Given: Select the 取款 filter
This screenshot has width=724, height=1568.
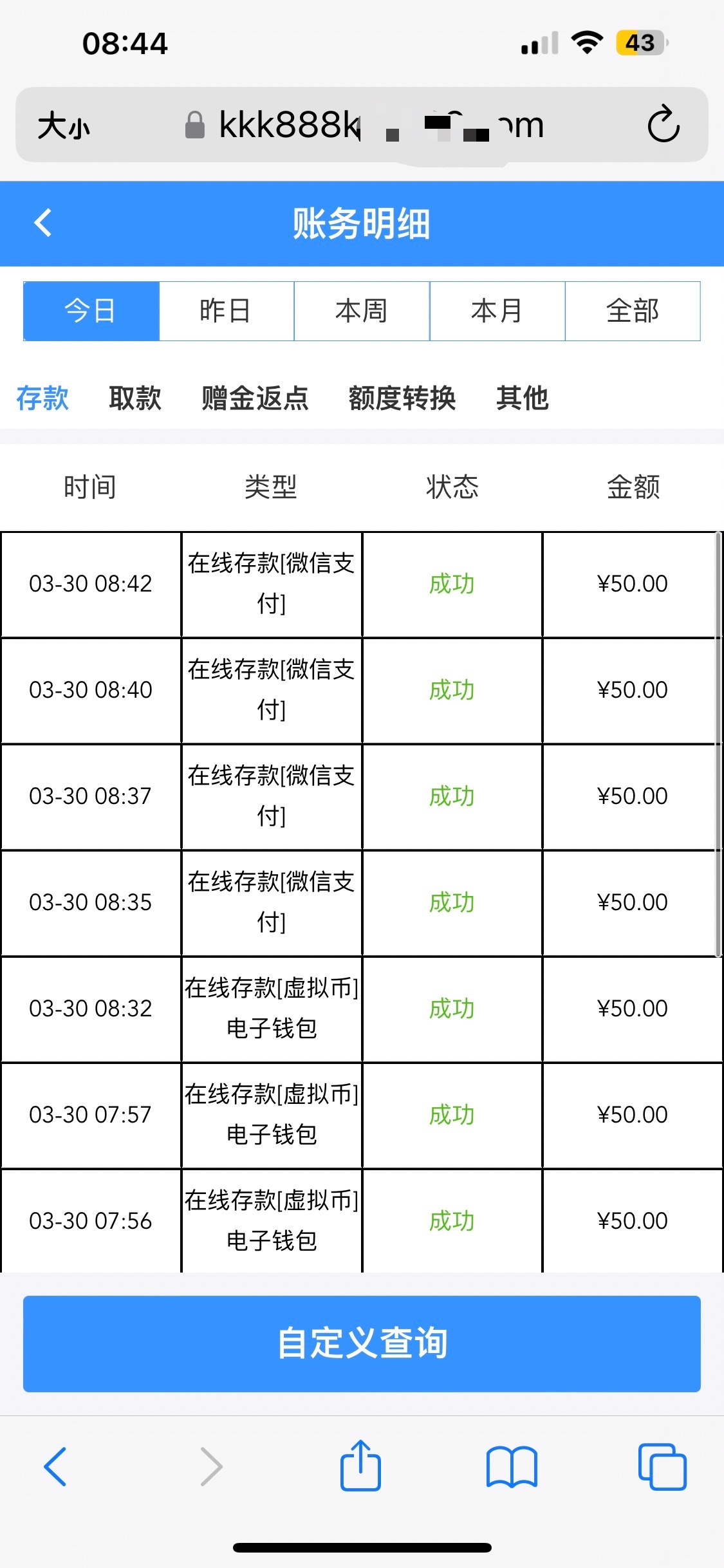Looking at the screenshot, I should (x=136, y=398).
